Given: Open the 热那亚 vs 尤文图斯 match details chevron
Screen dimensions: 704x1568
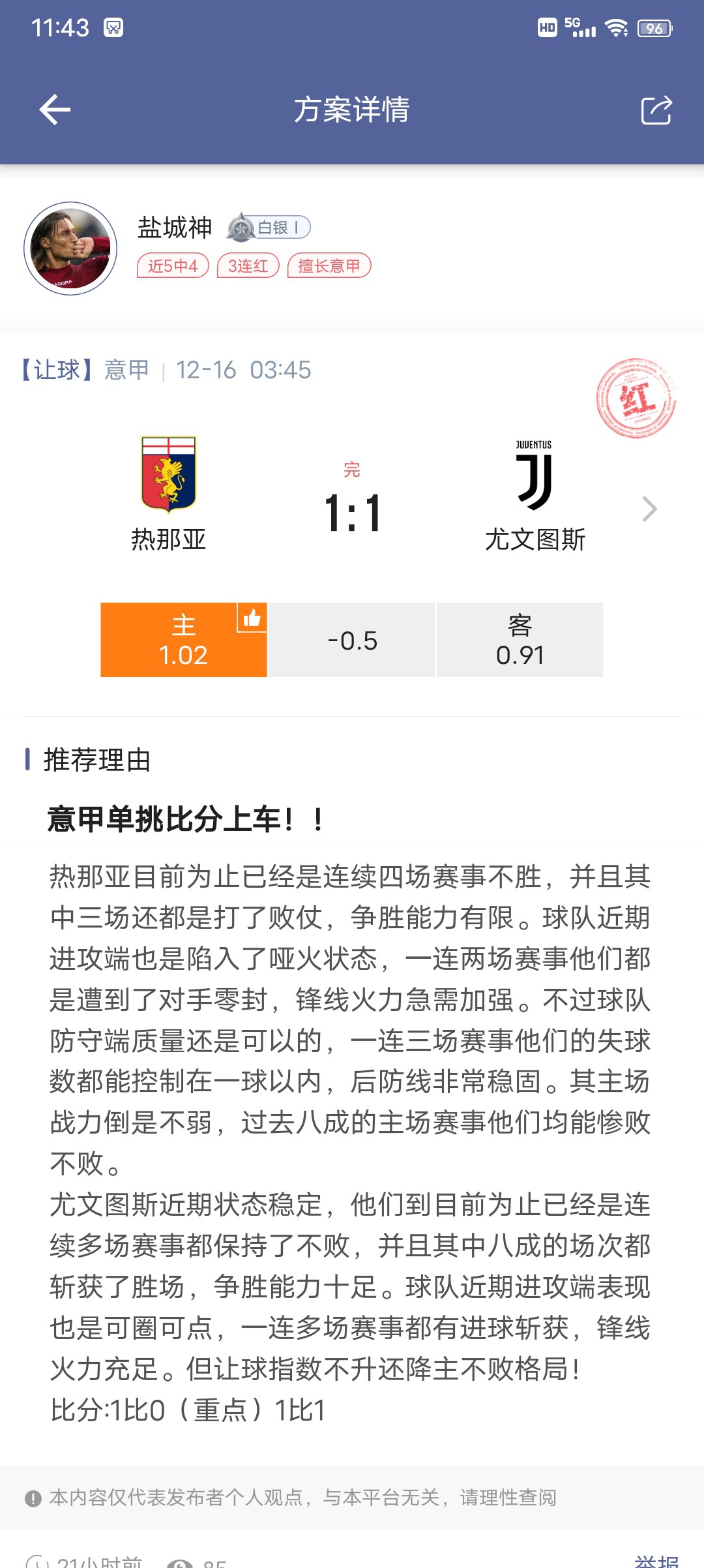Looking at the screenshot, I should [x=649, y=509].
